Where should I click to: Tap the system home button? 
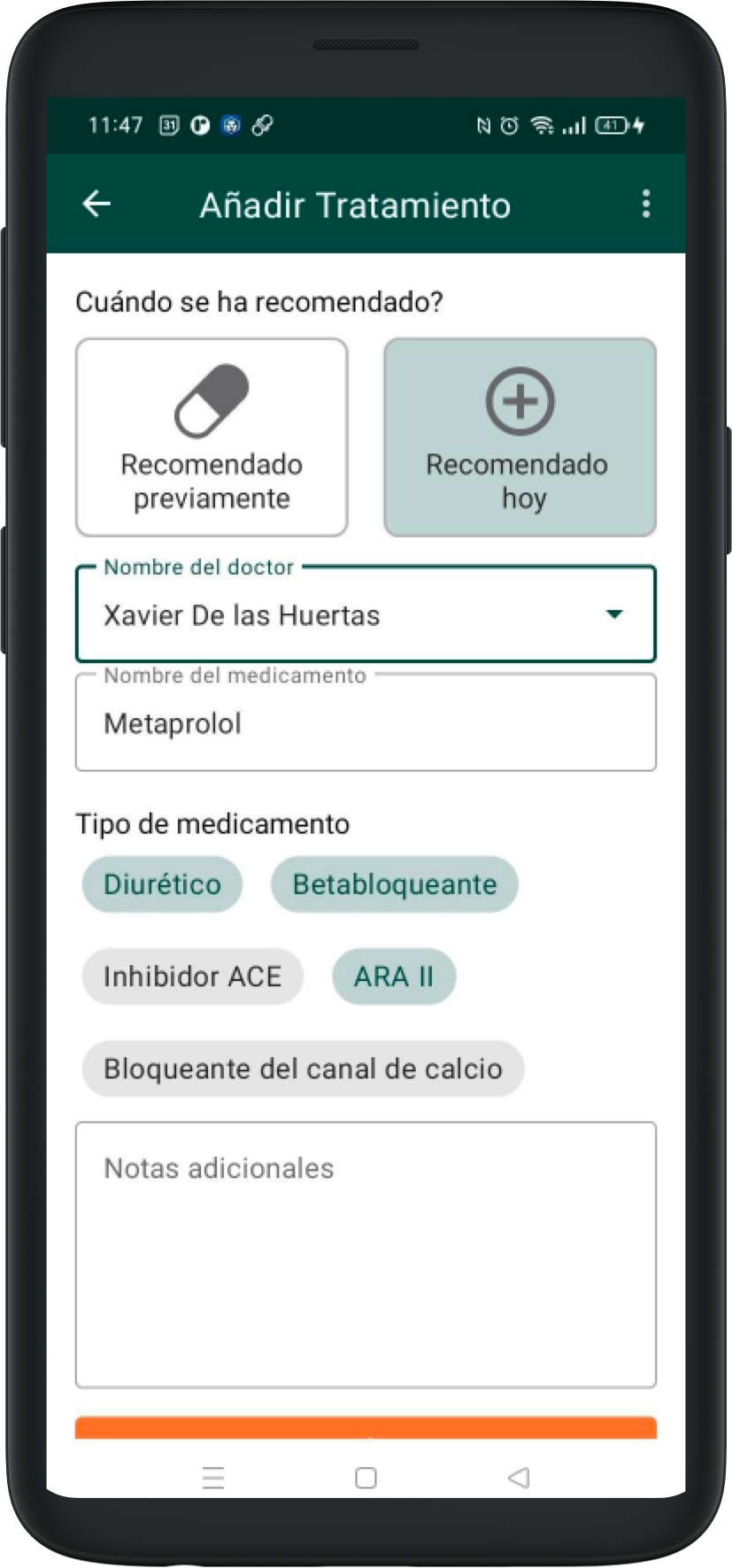point(366,1478)
